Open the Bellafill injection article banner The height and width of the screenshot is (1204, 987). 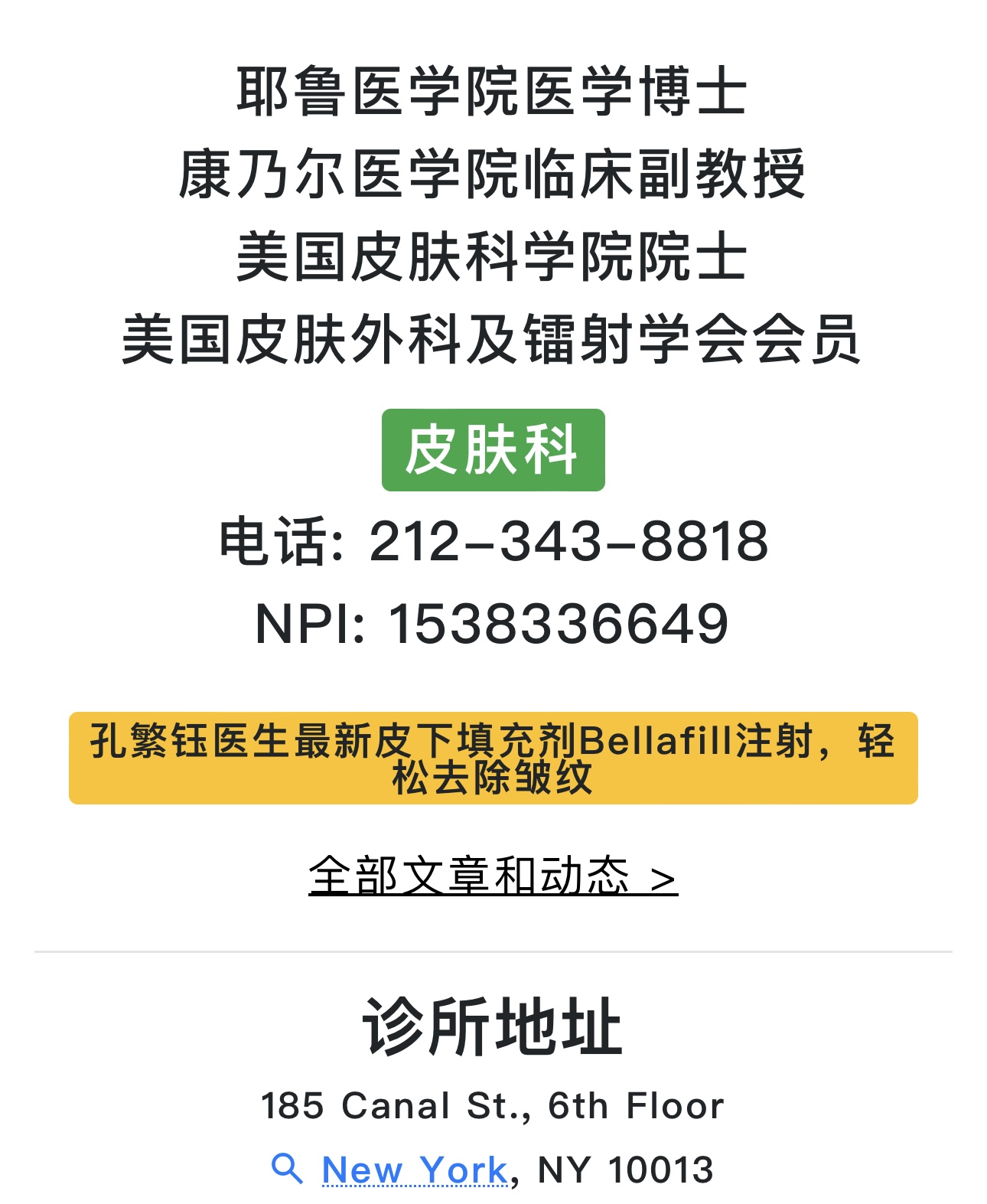pyautogui.click(x=493, y=758)
